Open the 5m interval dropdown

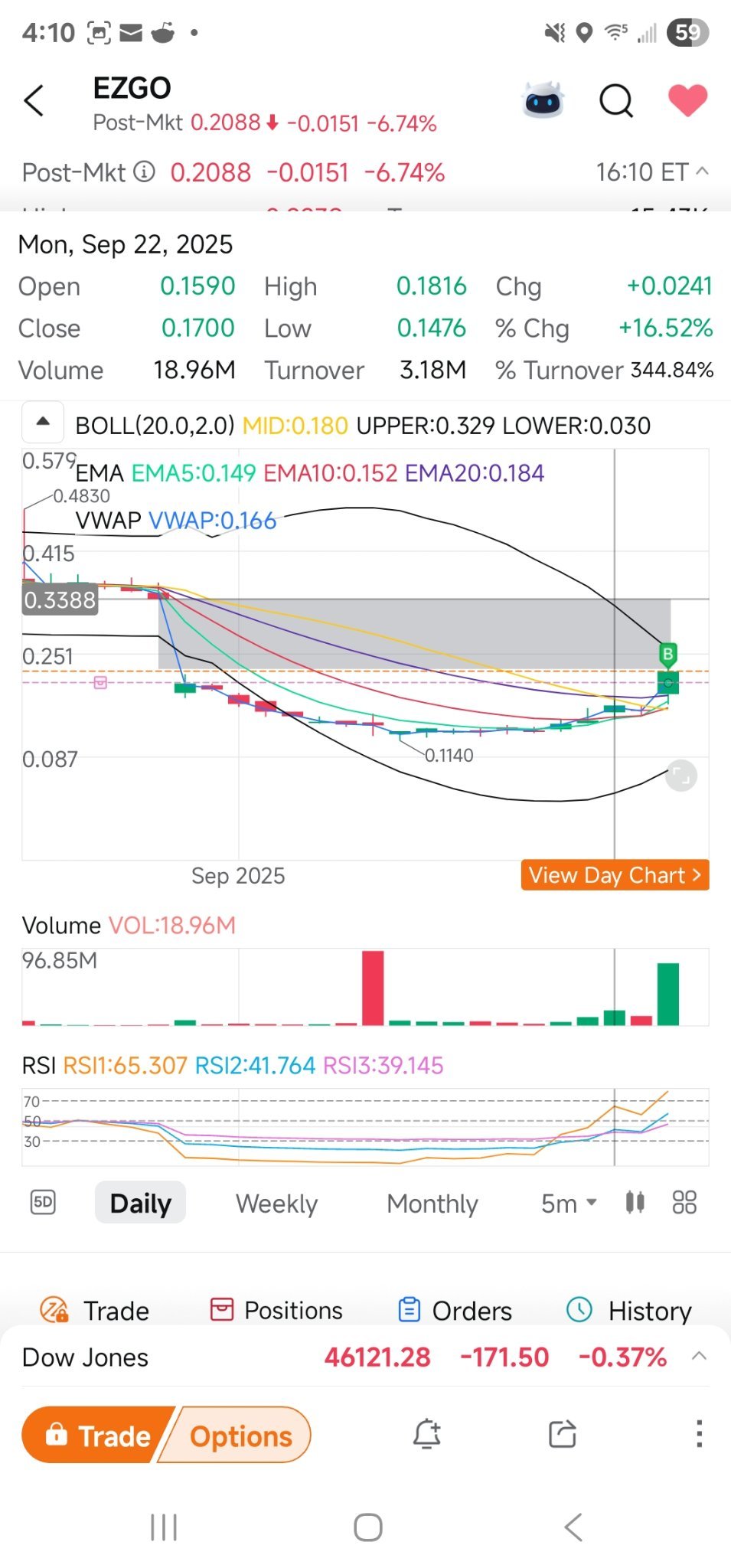[x=569, y=1204]
